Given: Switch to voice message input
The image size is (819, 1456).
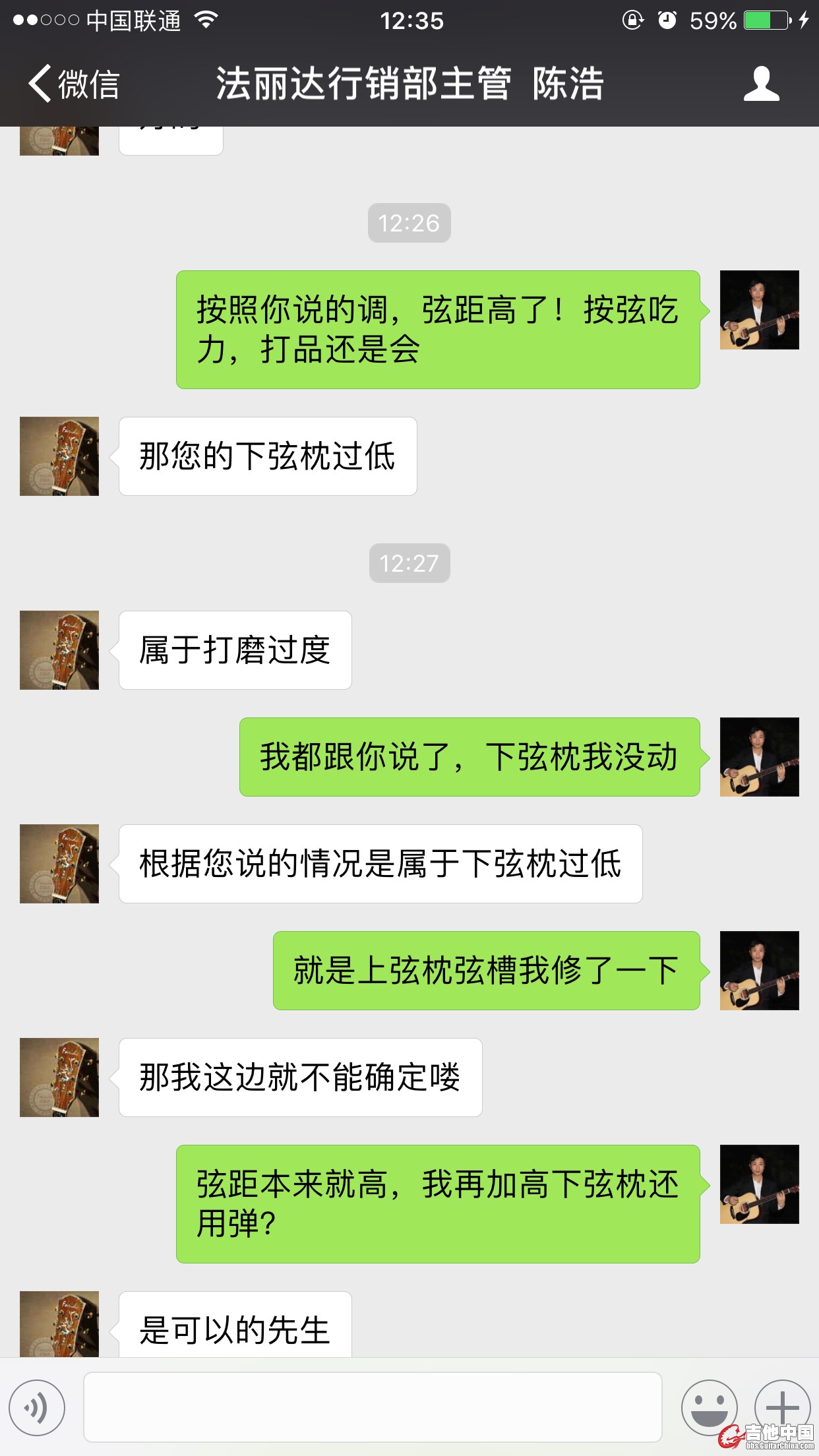Looking at the screenshot, I should 37,1407.
